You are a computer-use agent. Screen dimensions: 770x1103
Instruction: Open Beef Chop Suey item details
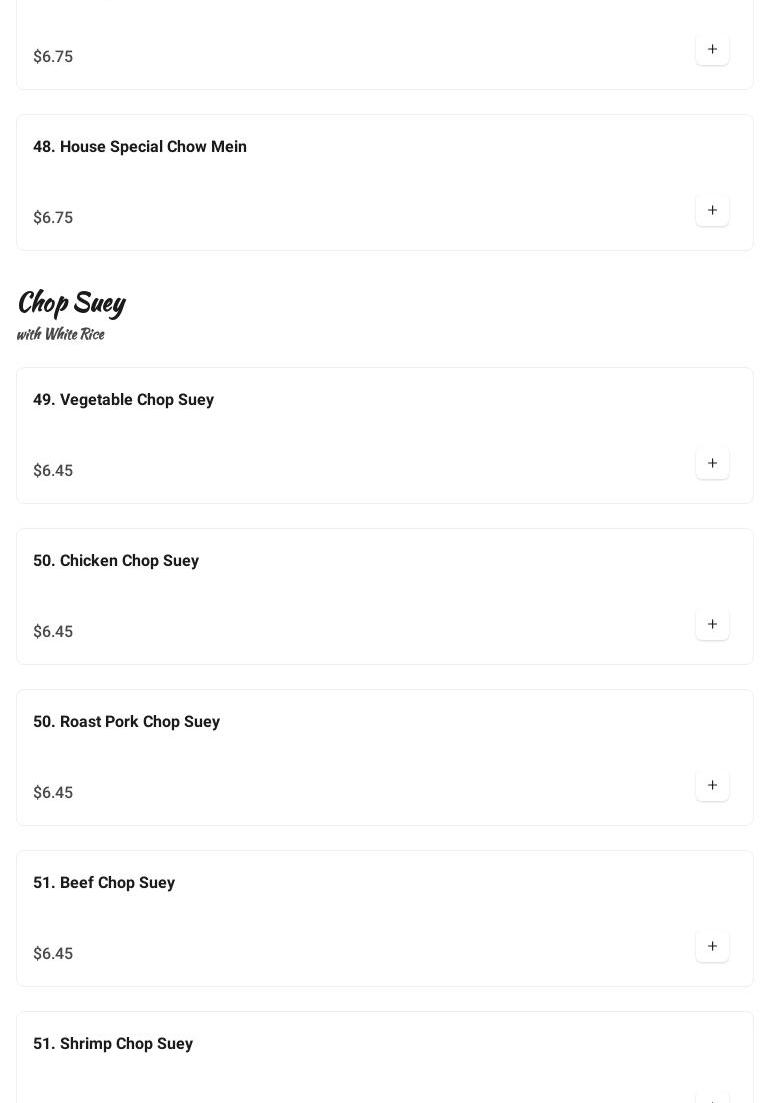pos(104,883)
